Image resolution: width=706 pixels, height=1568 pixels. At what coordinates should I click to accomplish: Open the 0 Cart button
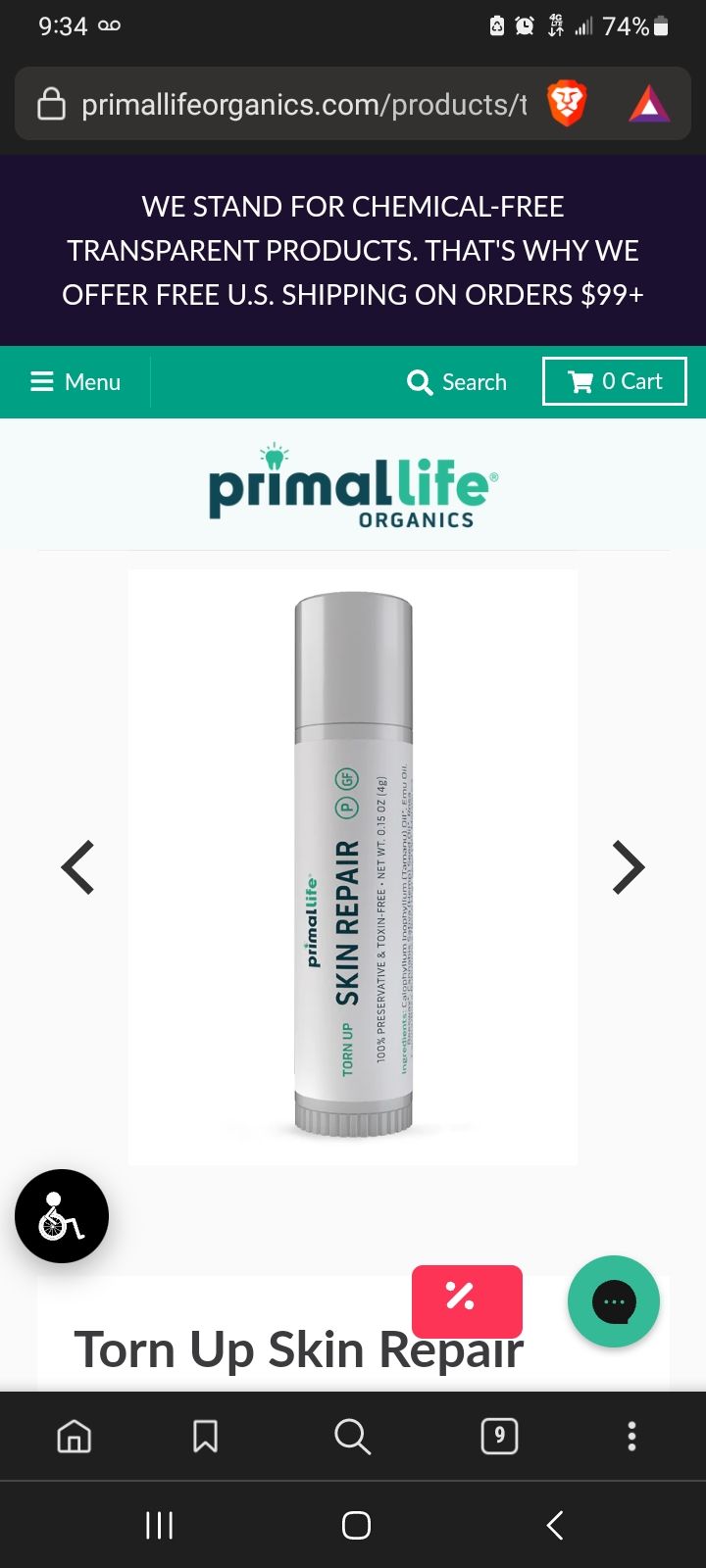tap(615, 381)
